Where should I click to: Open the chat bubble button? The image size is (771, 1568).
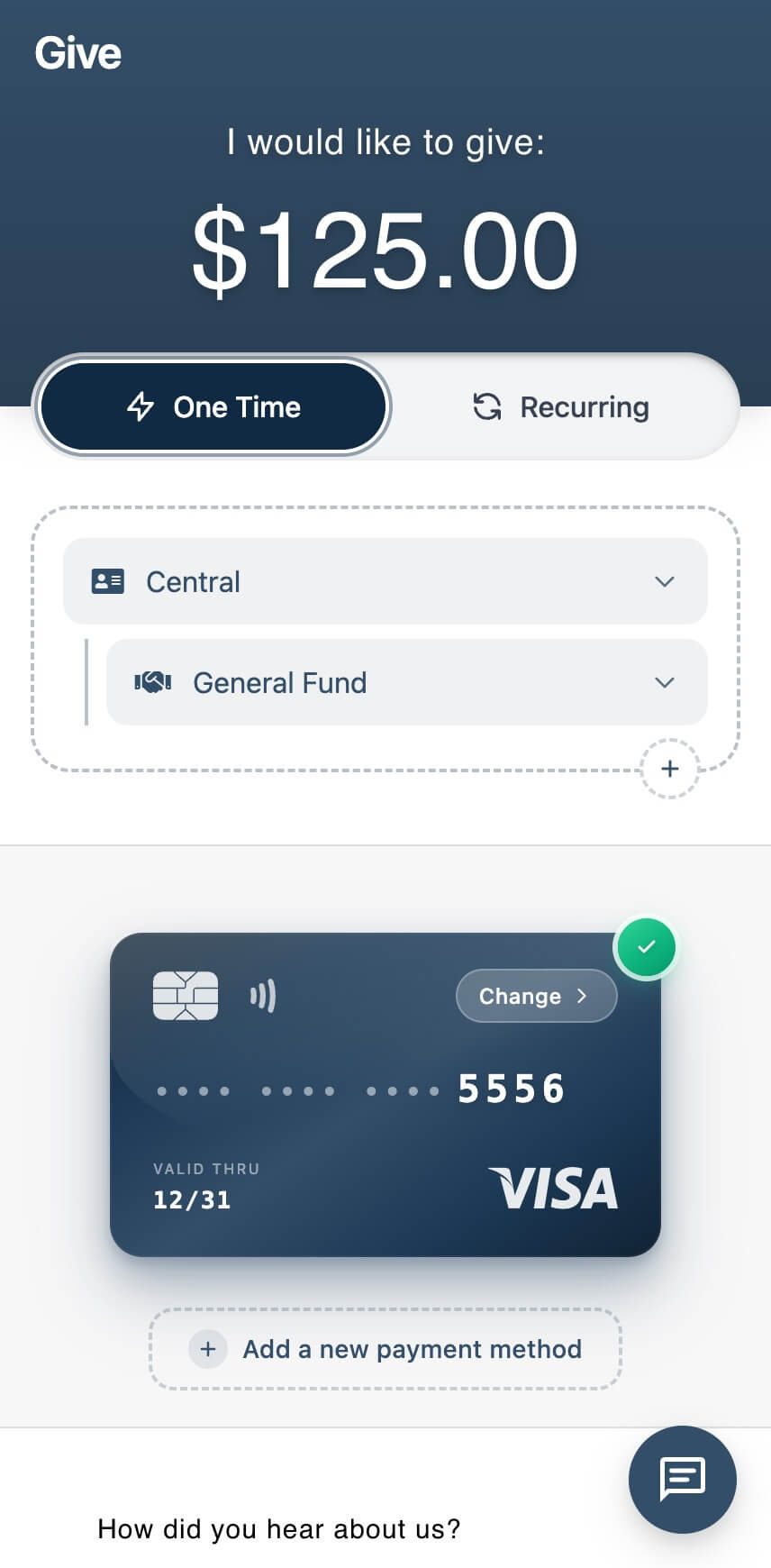[x=683, y=1480]
